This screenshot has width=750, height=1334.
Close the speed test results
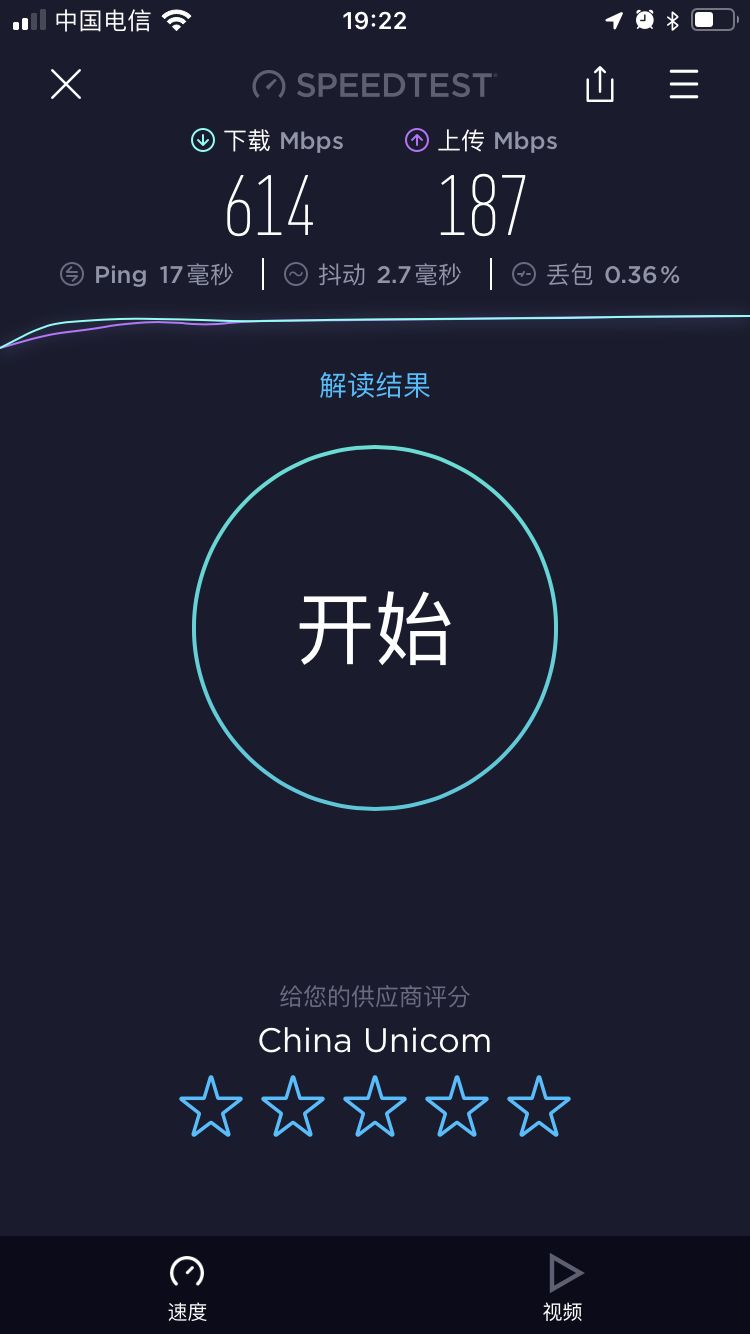pyautogui.click(x=66, y=85)
